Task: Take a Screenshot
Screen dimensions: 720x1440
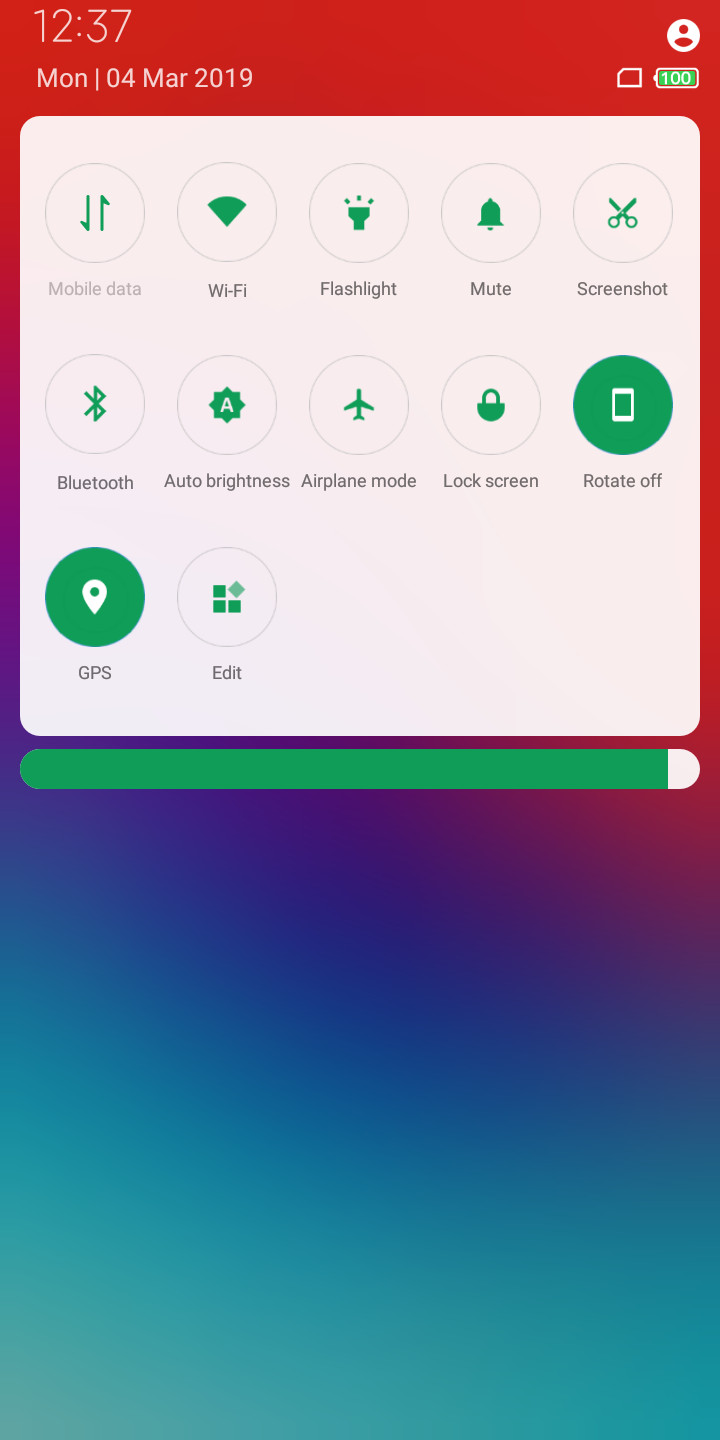Action: pos(623,213)
